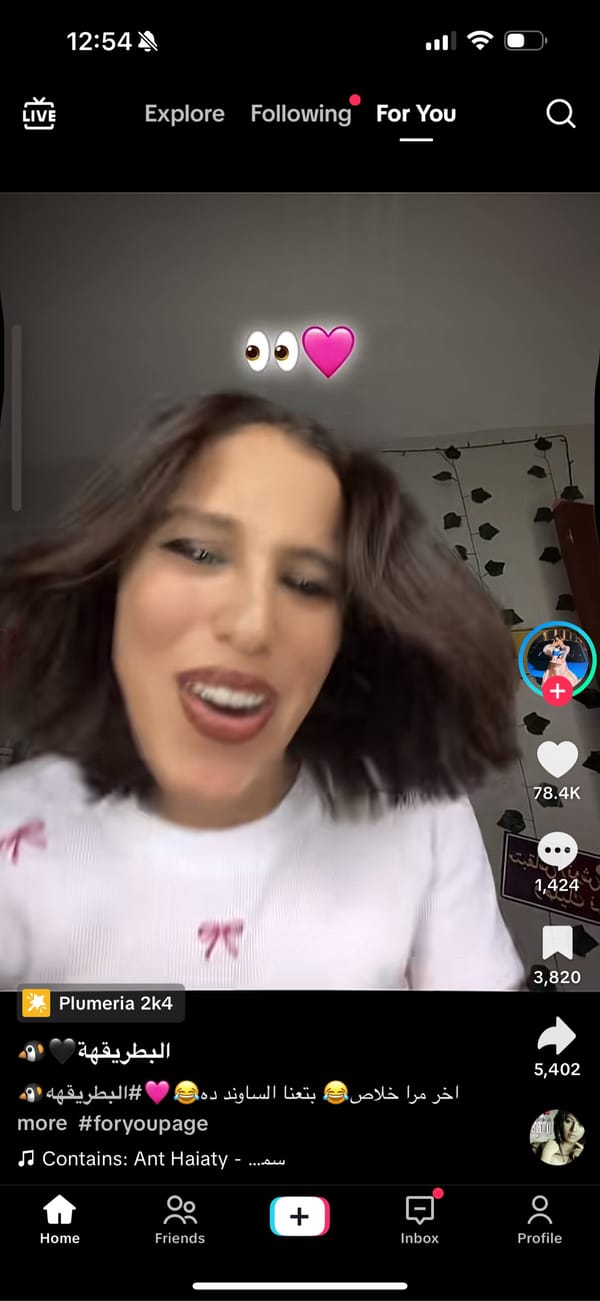The width and height of the screenshot is (600, 1301).
Task: Open the search magnifier
Action: coord(561,114)
